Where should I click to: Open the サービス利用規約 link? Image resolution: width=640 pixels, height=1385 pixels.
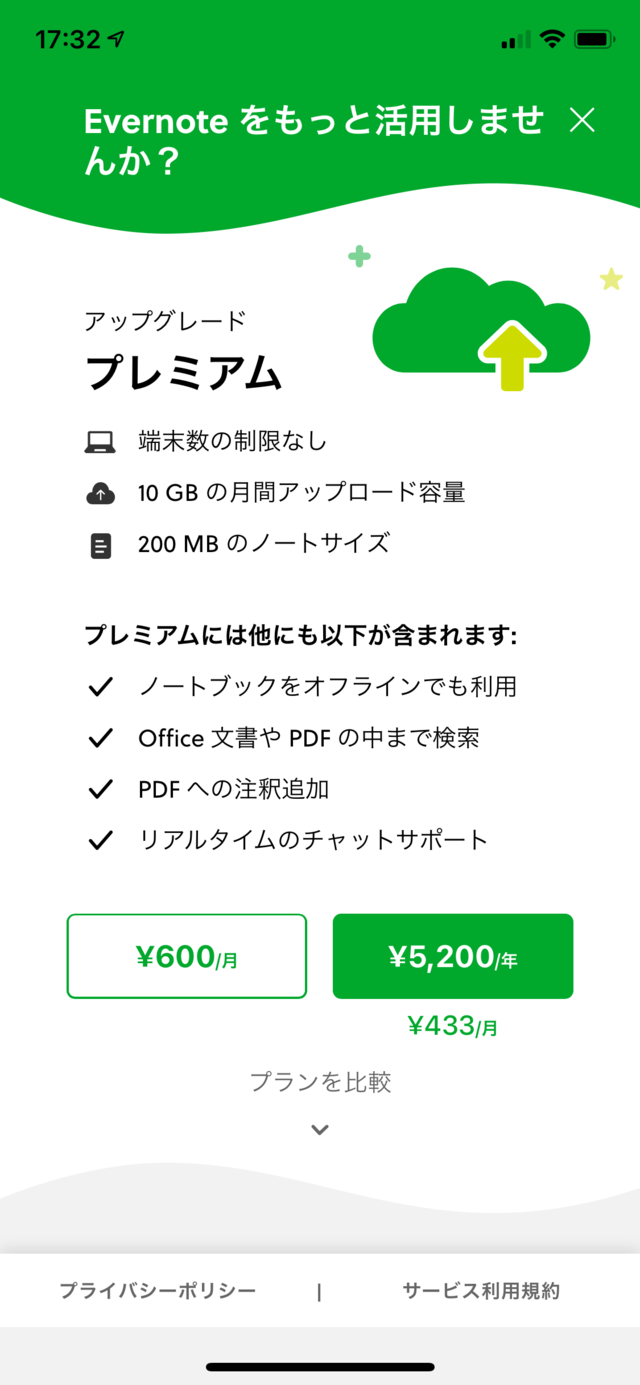point(481,1290)
